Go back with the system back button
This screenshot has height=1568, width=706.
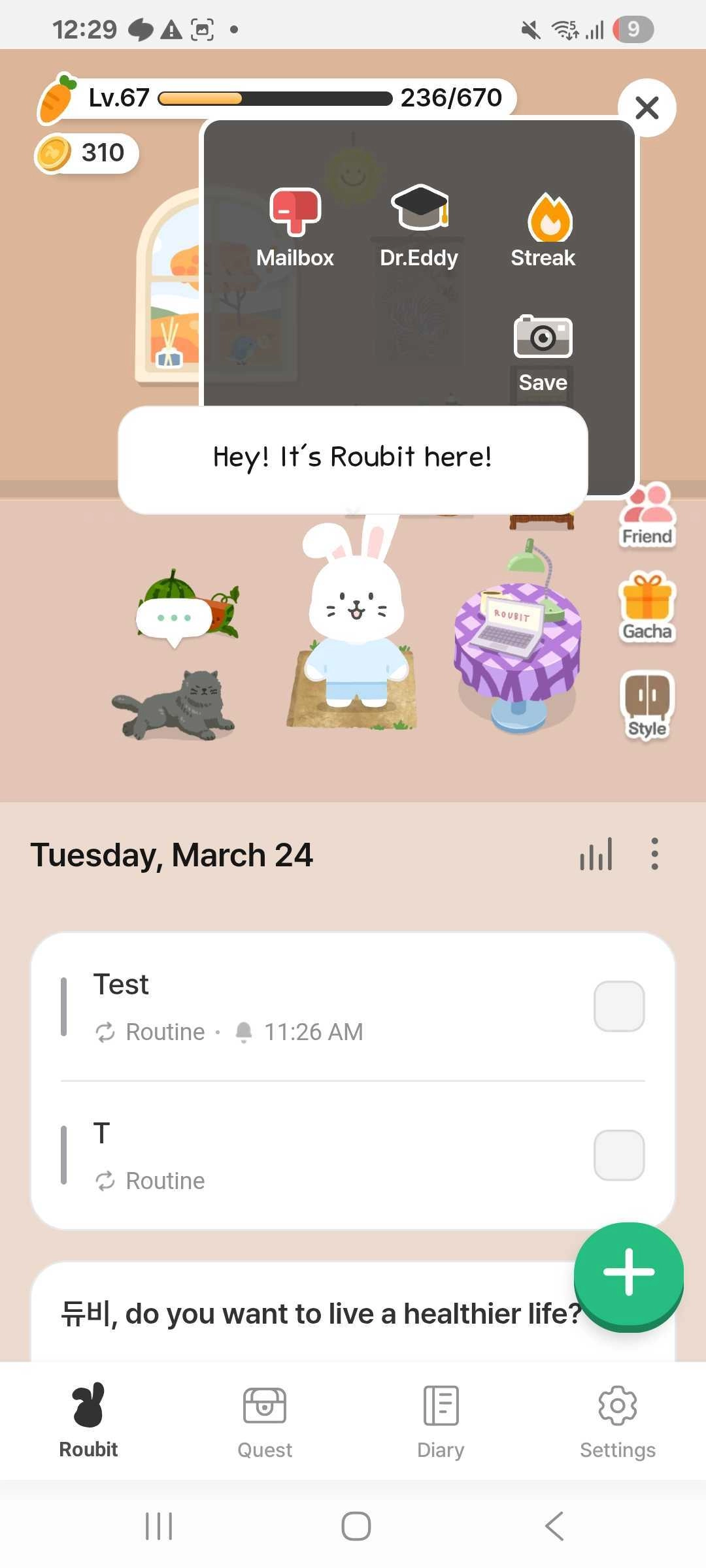click(554, 1526)
